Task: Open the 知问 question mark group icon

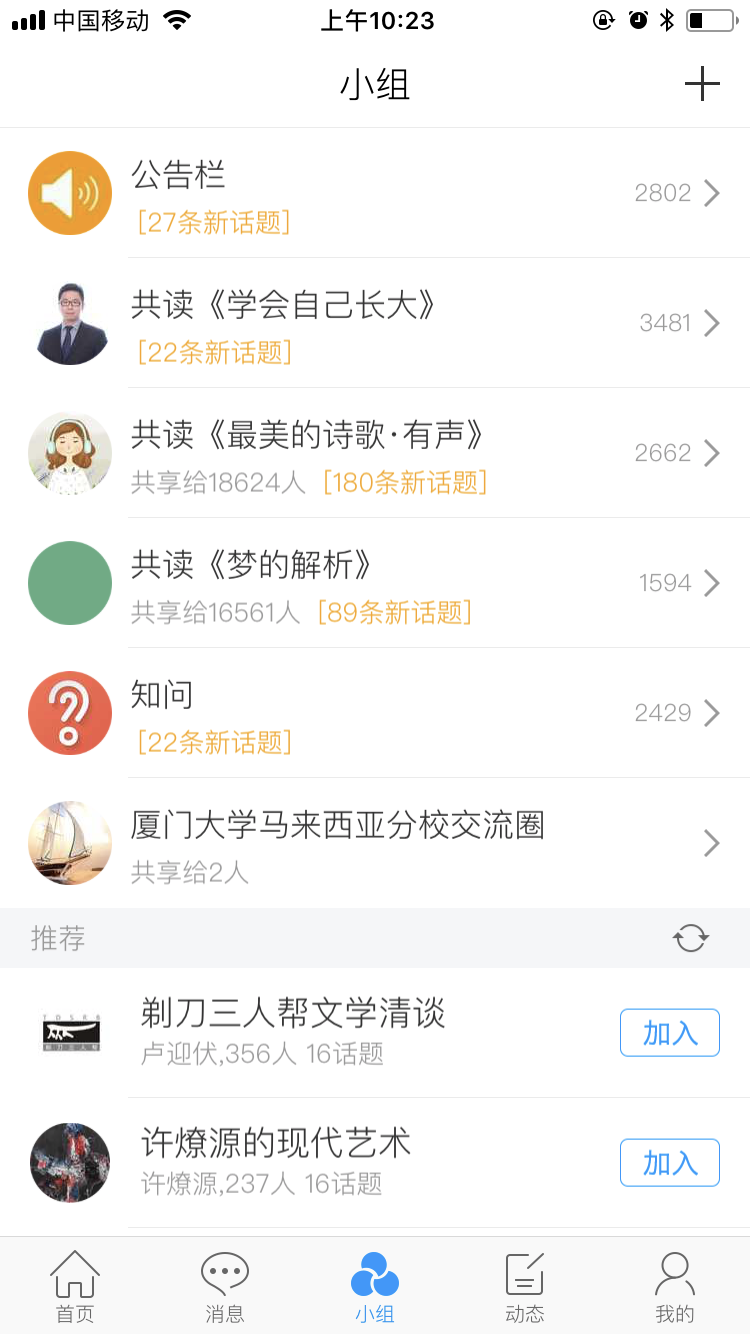Action: 70,713
